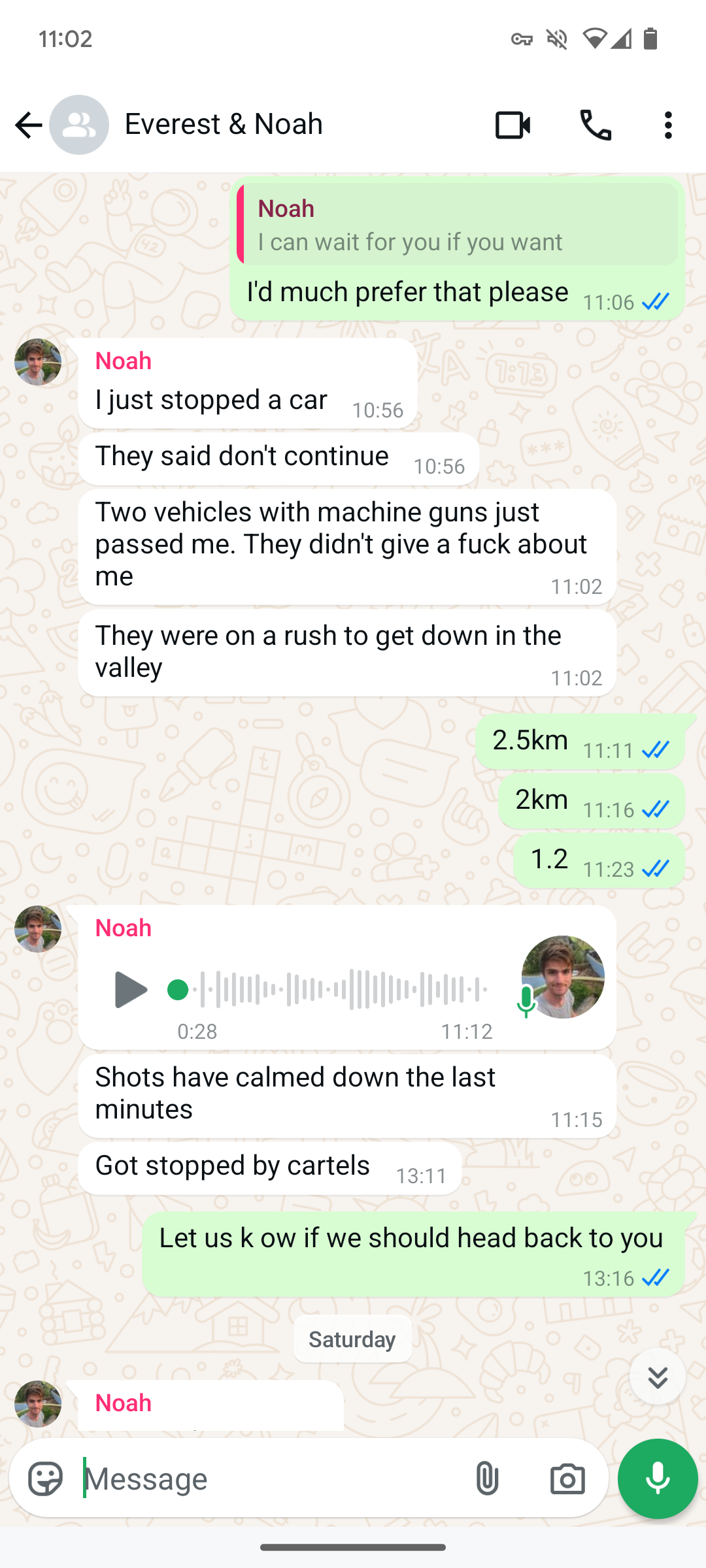This screenshot has height=1568, width=706.
Task: Play Noah's voice message
Action: tap(131, 990)
